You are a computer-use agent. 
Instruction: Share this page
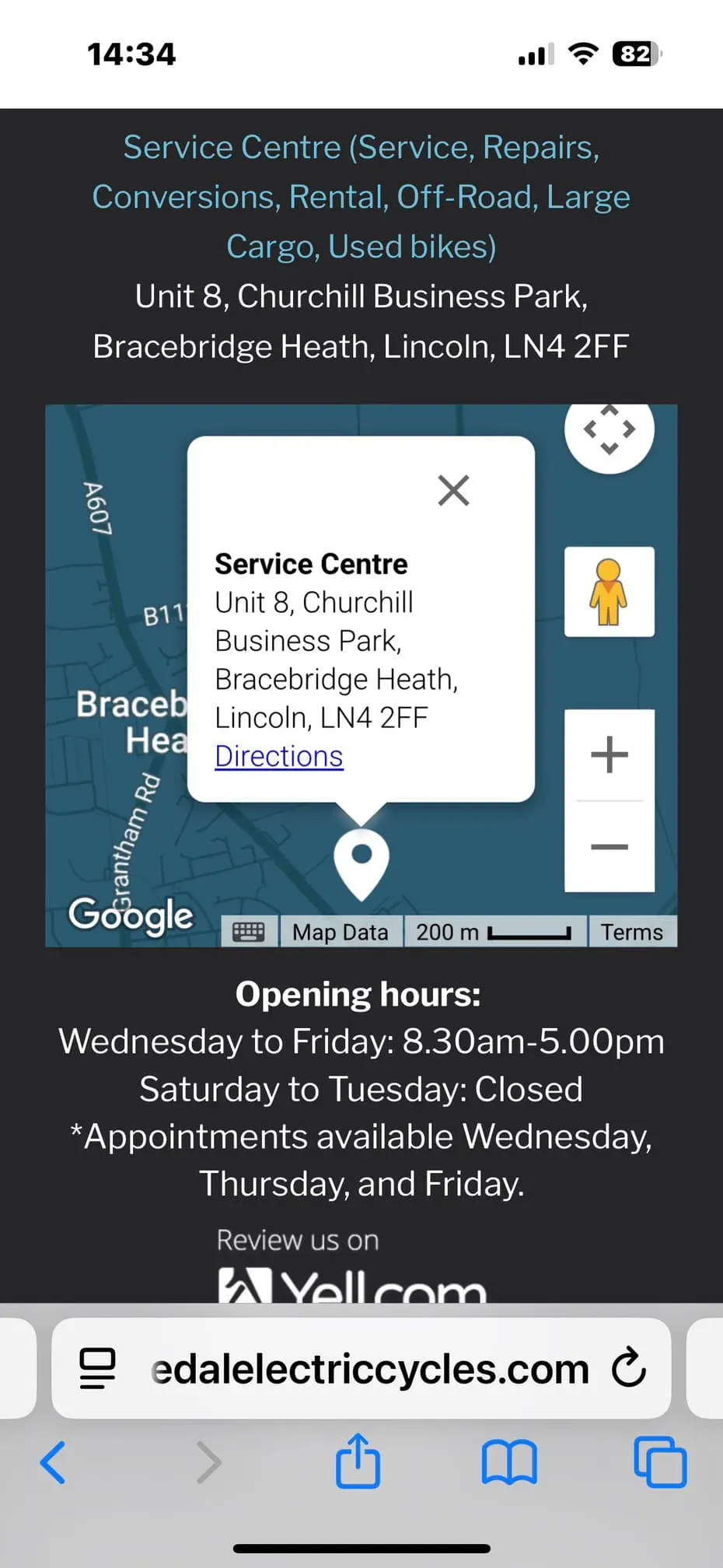coord(358,1461)
